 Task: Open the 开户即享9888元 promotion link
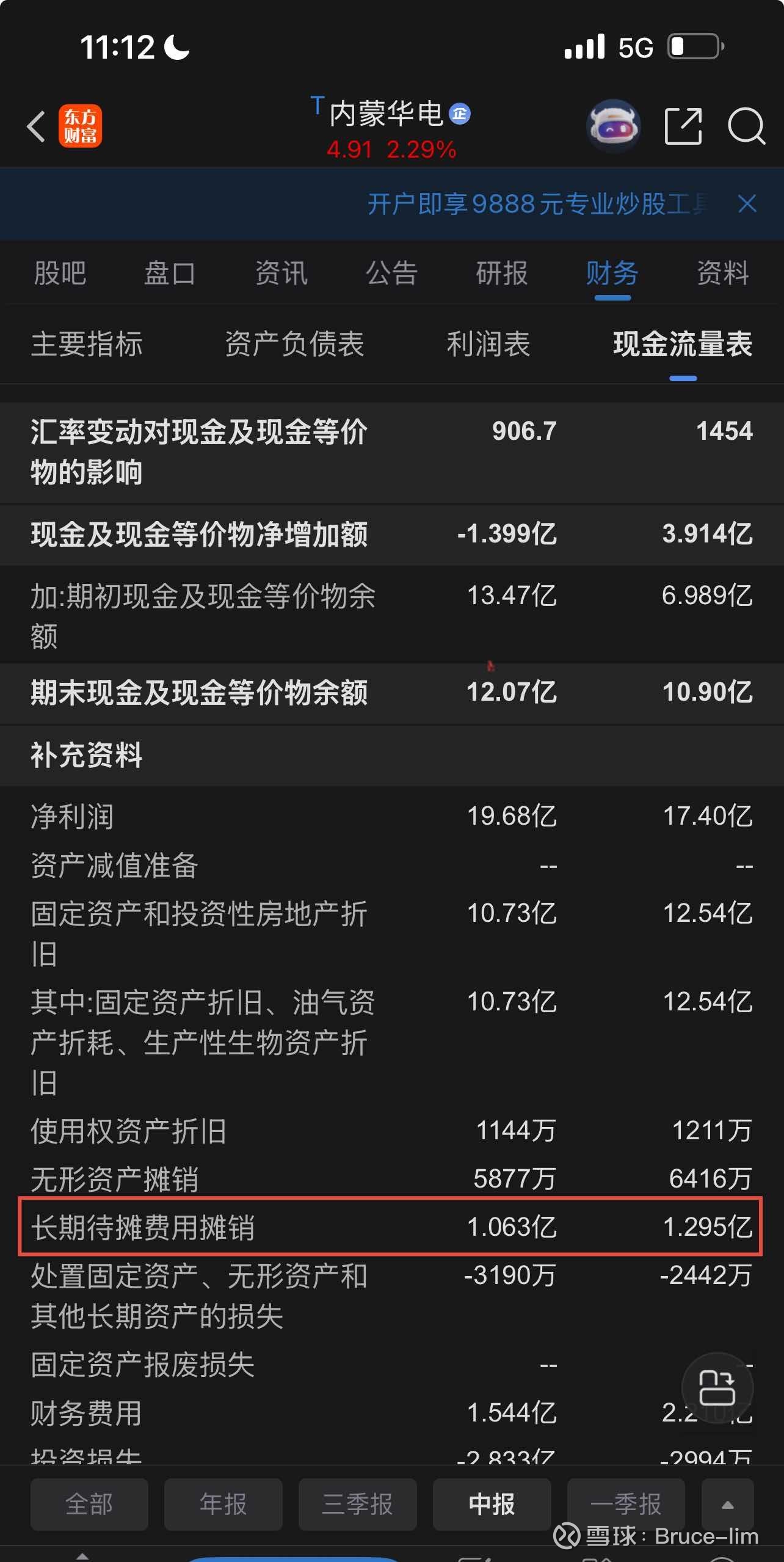coord(537,204)
